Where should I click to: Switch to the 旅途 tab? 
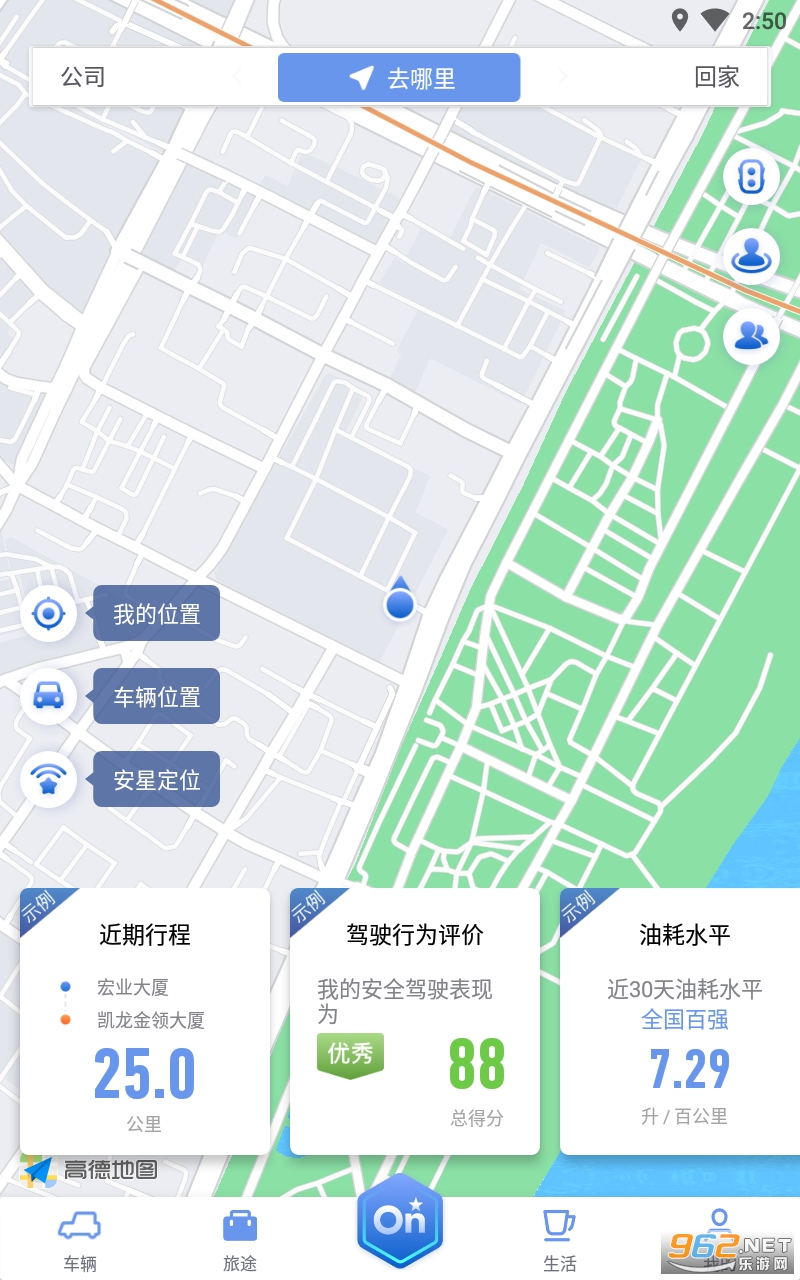click(240, 1241)
